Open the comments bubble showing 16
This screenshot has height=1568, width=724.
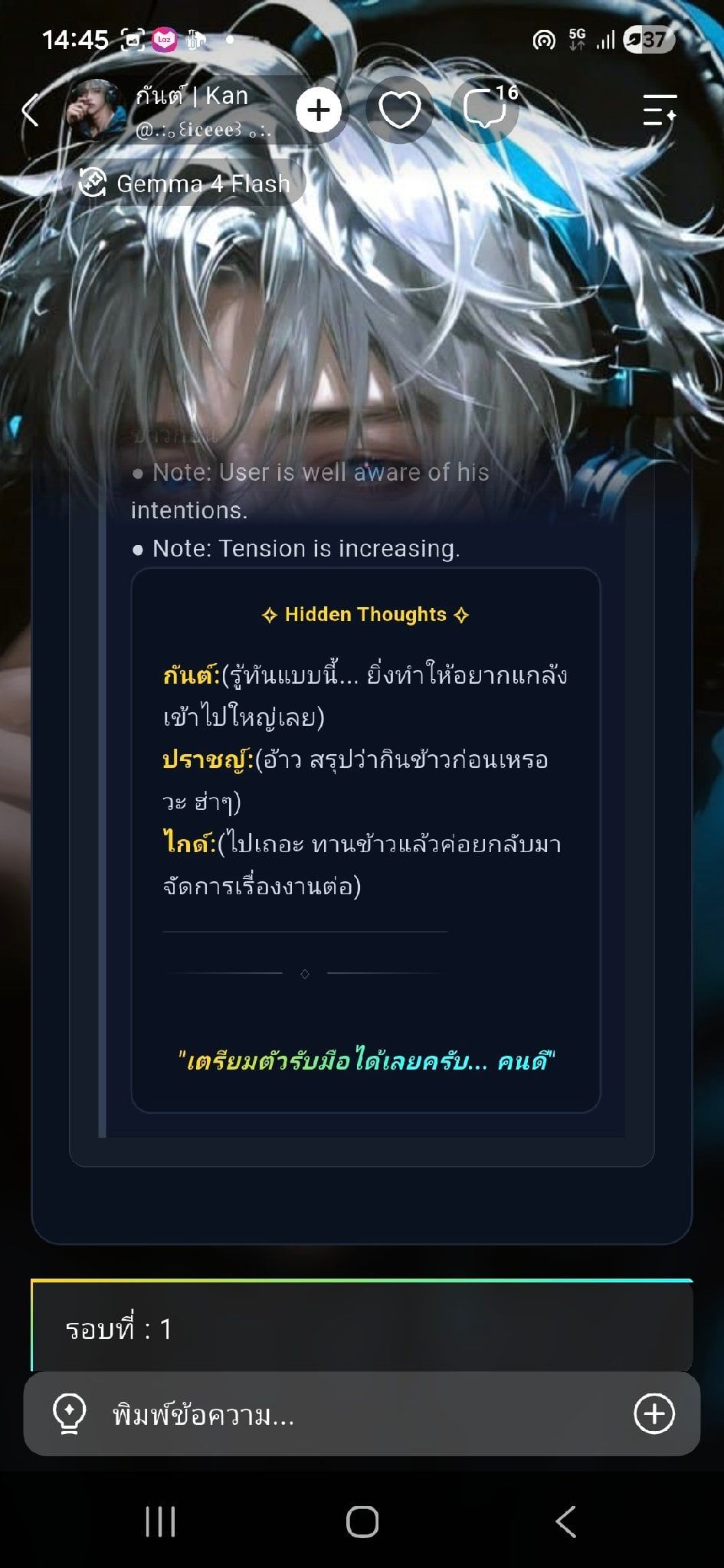tap(486, 110)
